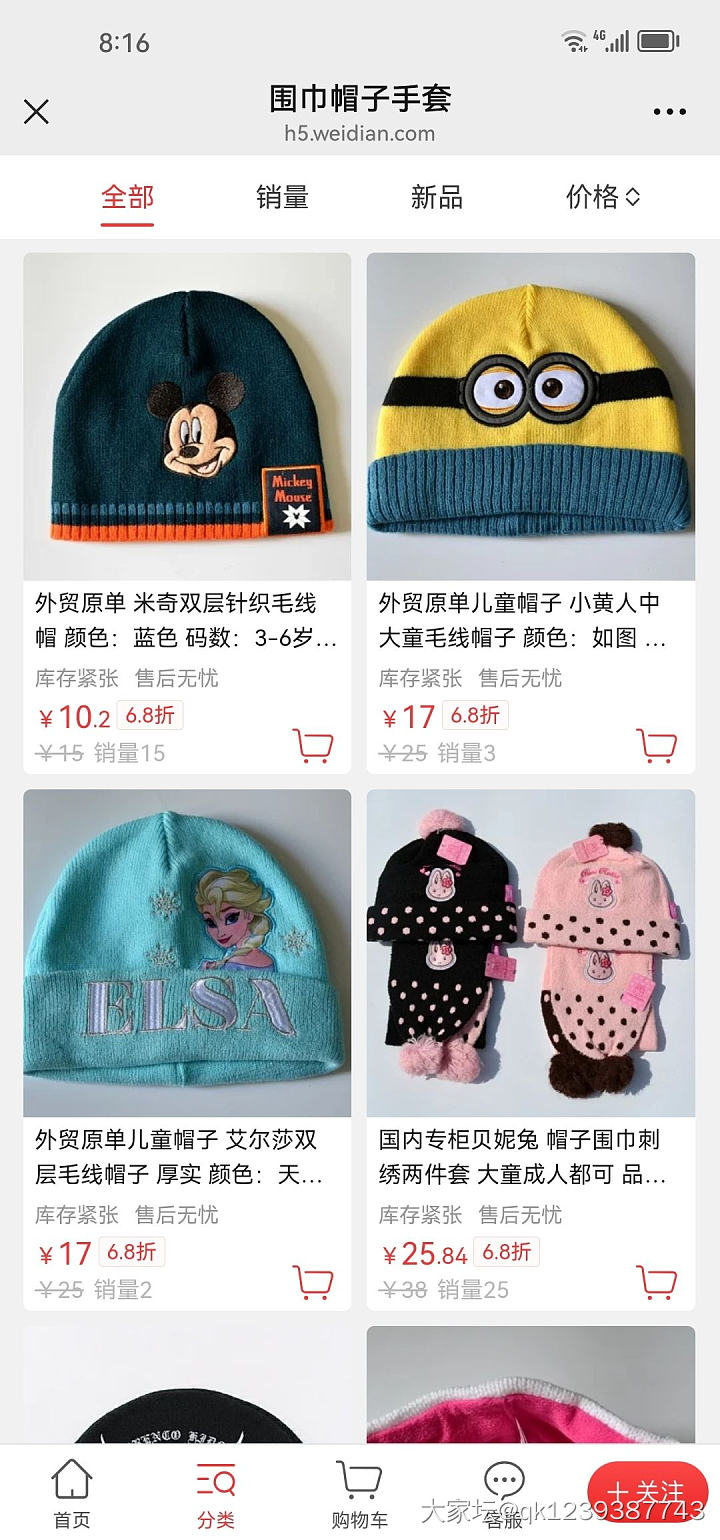Add the Mickey Mouse beanie to cart
The width and height of the screenshot is (720, 1540).
(x=315, y=744)
